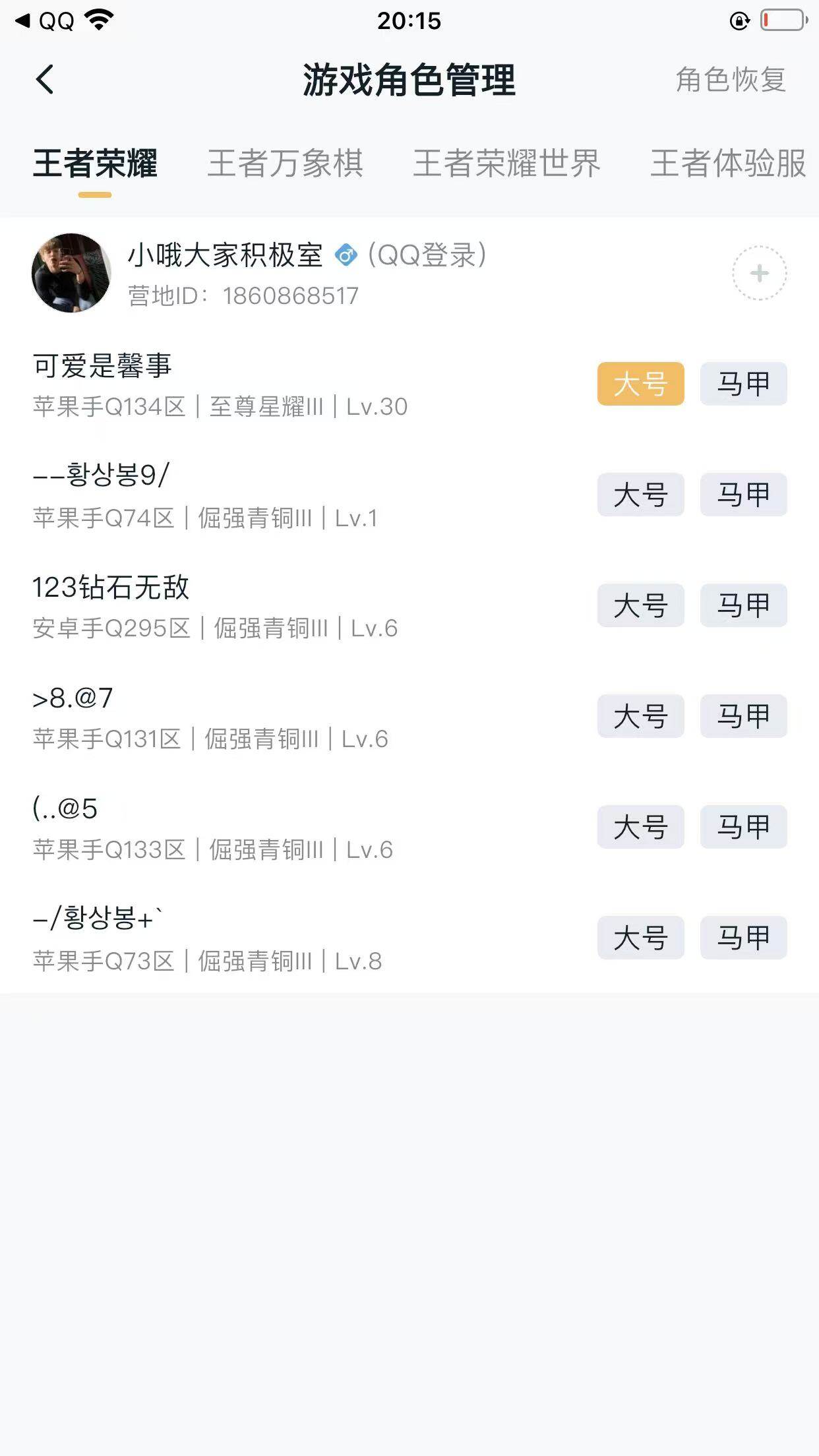819x1456 pixels.
Task: Tap the back arrow to return
Action: (x=44, y=79)
